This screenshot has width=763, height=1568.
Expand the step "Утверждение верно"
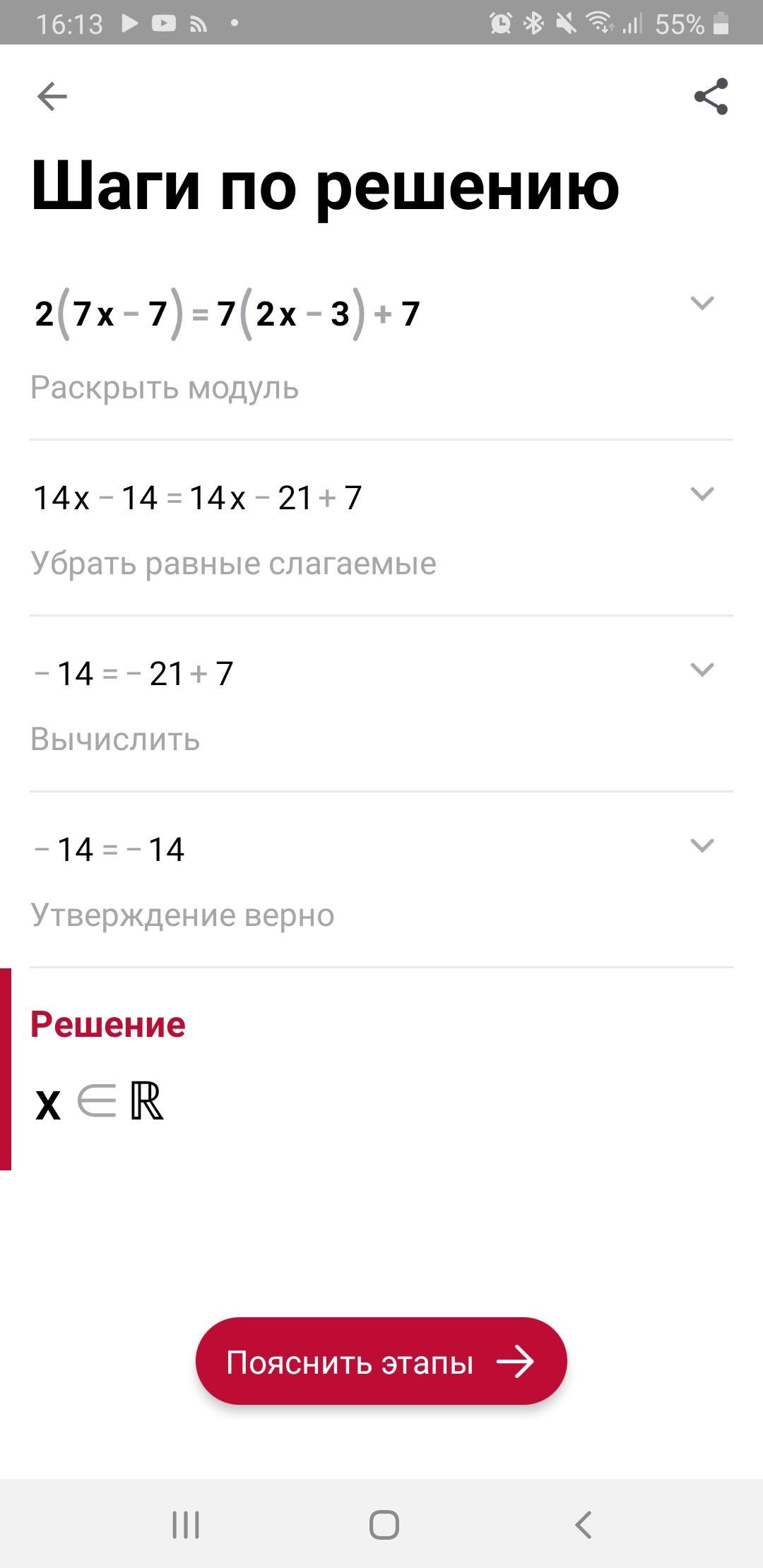[702, 845]
